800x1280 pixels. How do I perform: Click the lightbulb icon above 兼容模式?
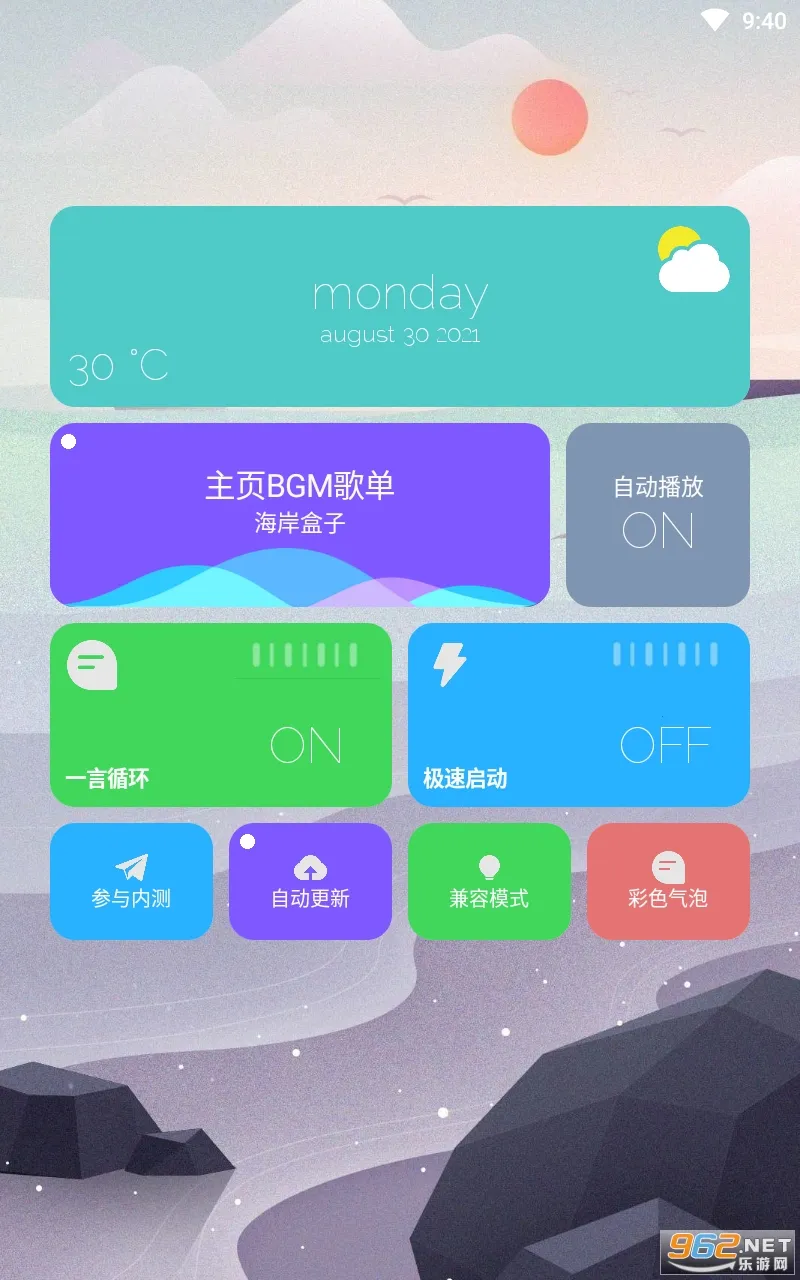coord(489,866)
